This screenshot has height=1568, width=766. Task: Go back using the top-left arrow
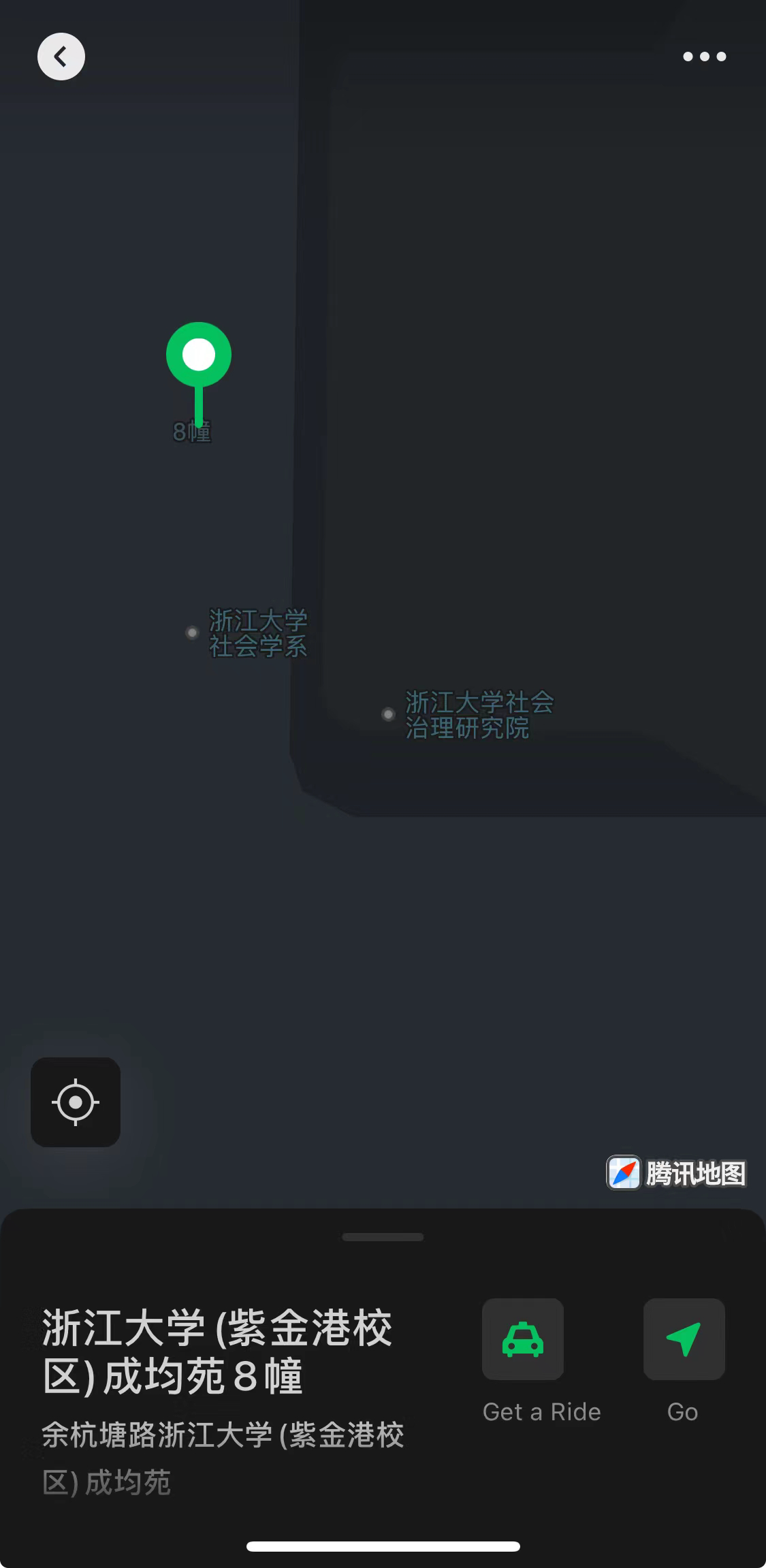pyautogui.click(x=61, y=57)
